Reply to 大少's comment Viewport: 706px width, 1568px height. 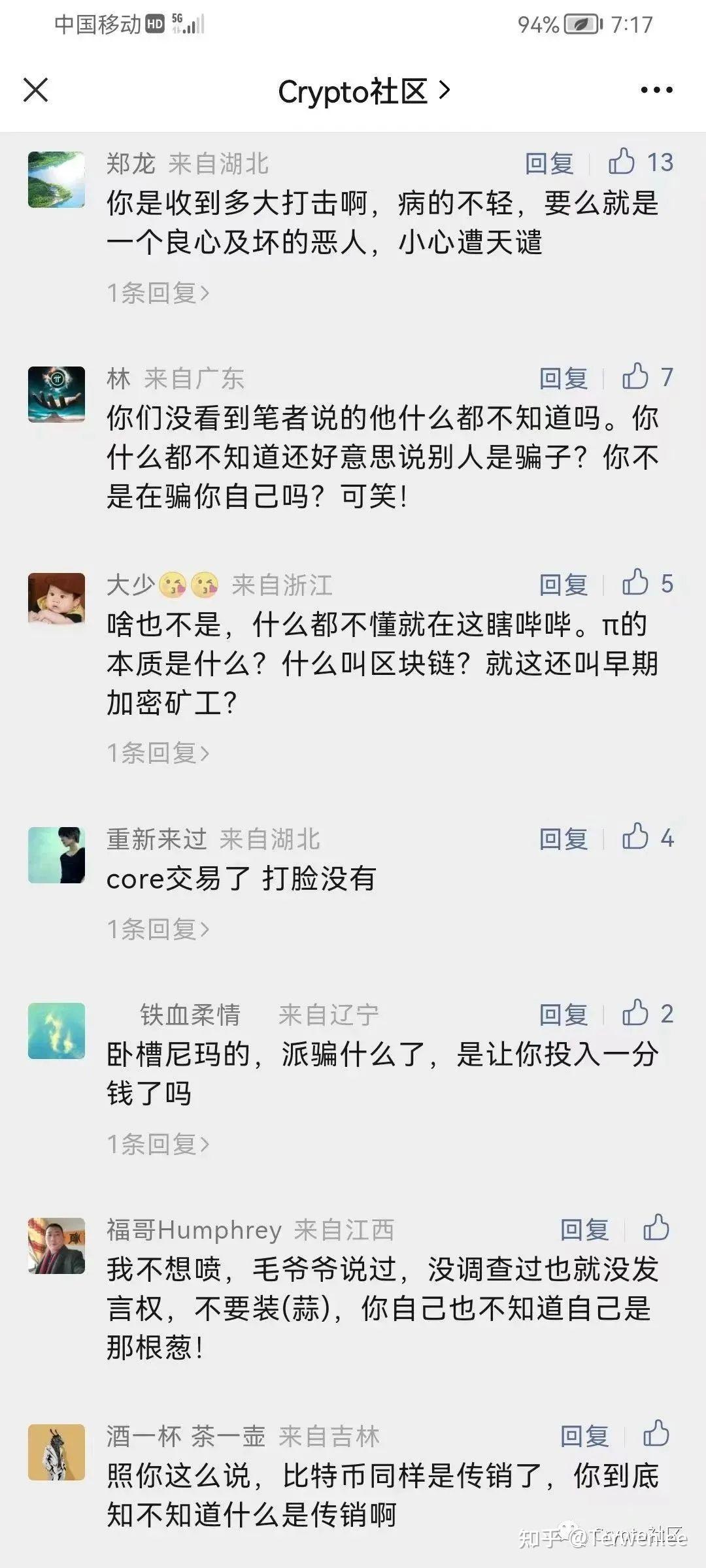click(563, 585)
